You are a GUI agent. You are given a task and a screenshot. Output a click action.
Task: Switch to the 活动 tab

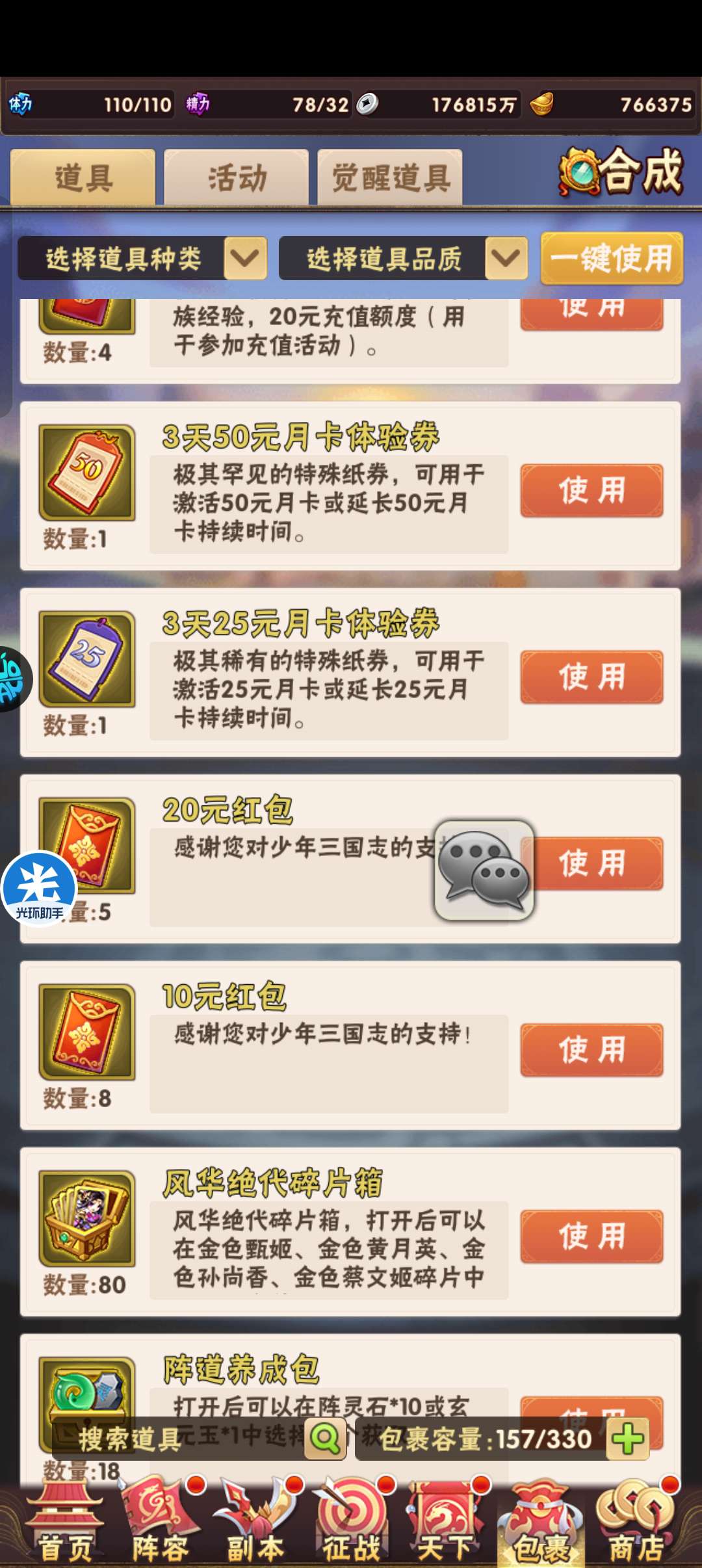pos(236,177)
